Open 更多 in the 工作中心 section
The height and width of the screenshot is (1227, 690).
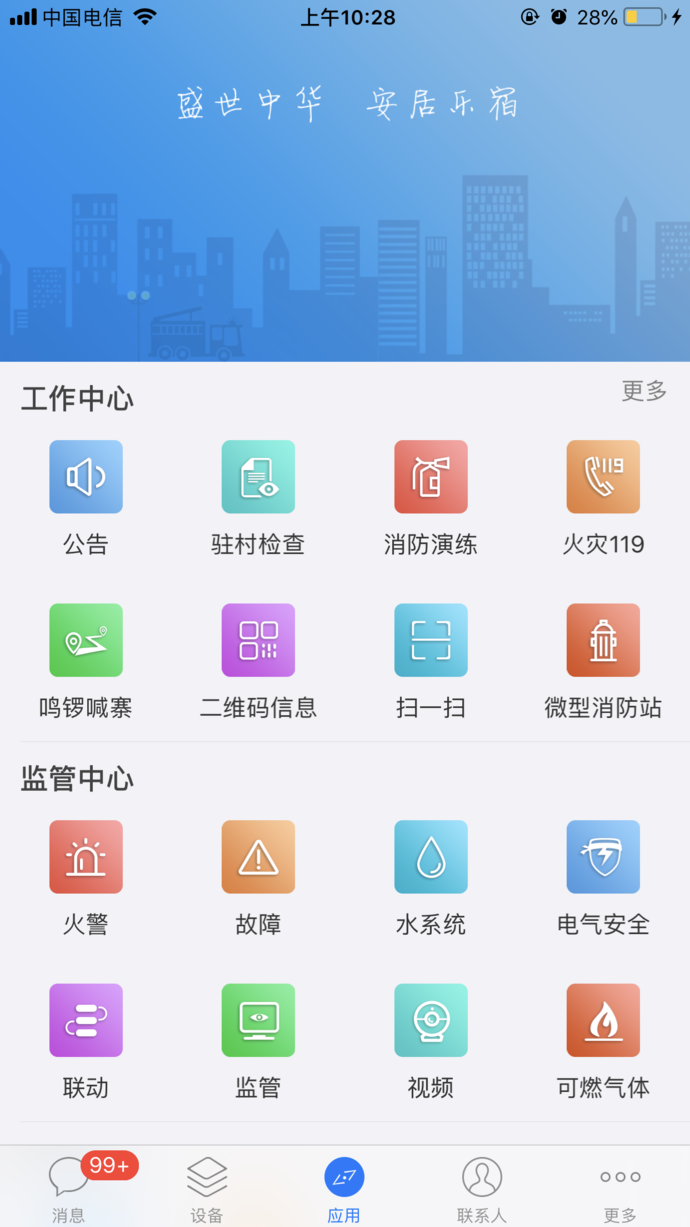point(644,391)
